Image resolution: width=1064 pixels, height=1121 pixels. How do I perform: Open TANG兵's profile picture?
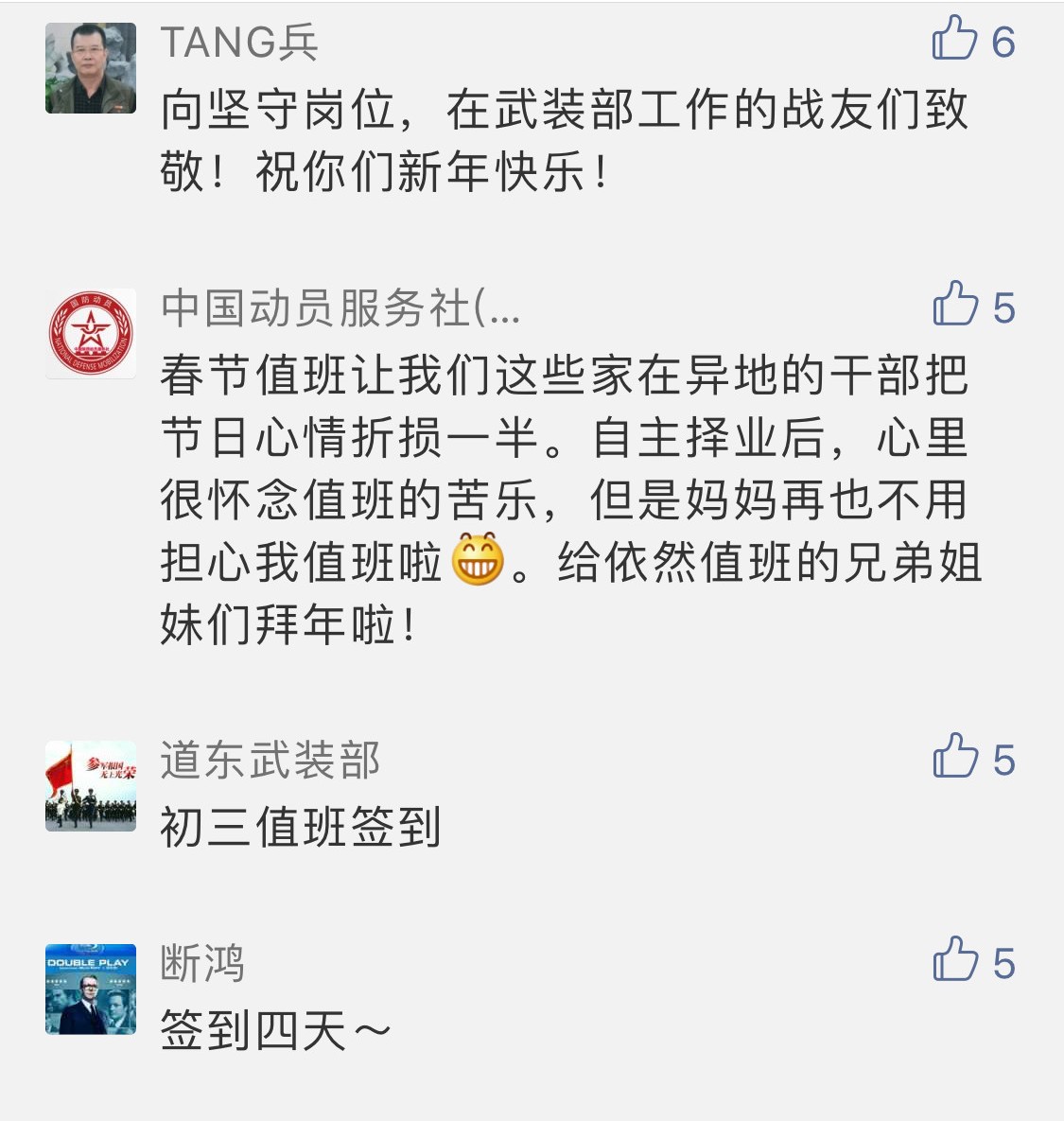tap(91, 68)
